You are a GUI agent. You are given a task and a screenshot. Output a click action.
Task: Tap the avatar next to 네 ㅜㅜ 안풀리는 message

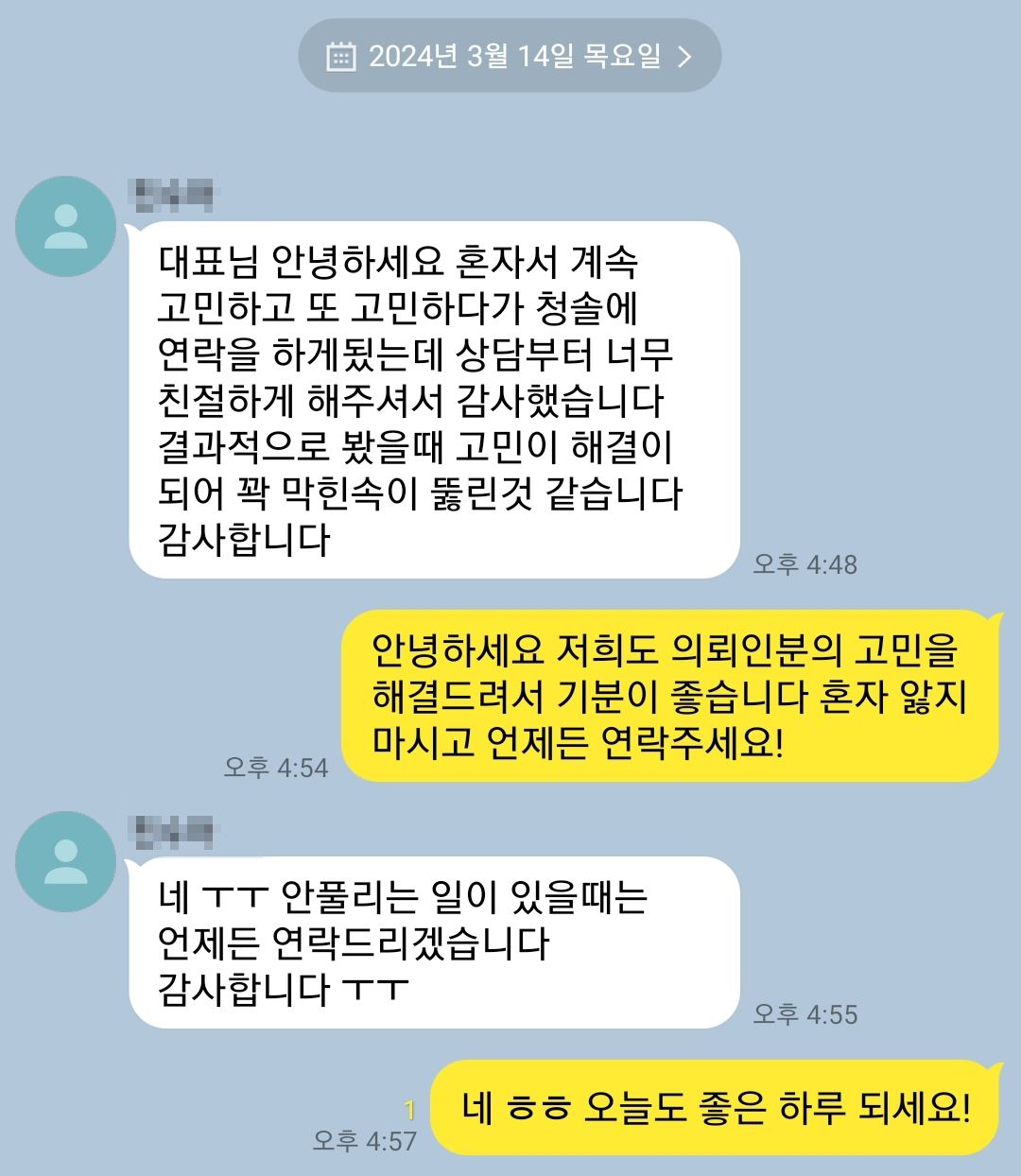coord(65,862)
